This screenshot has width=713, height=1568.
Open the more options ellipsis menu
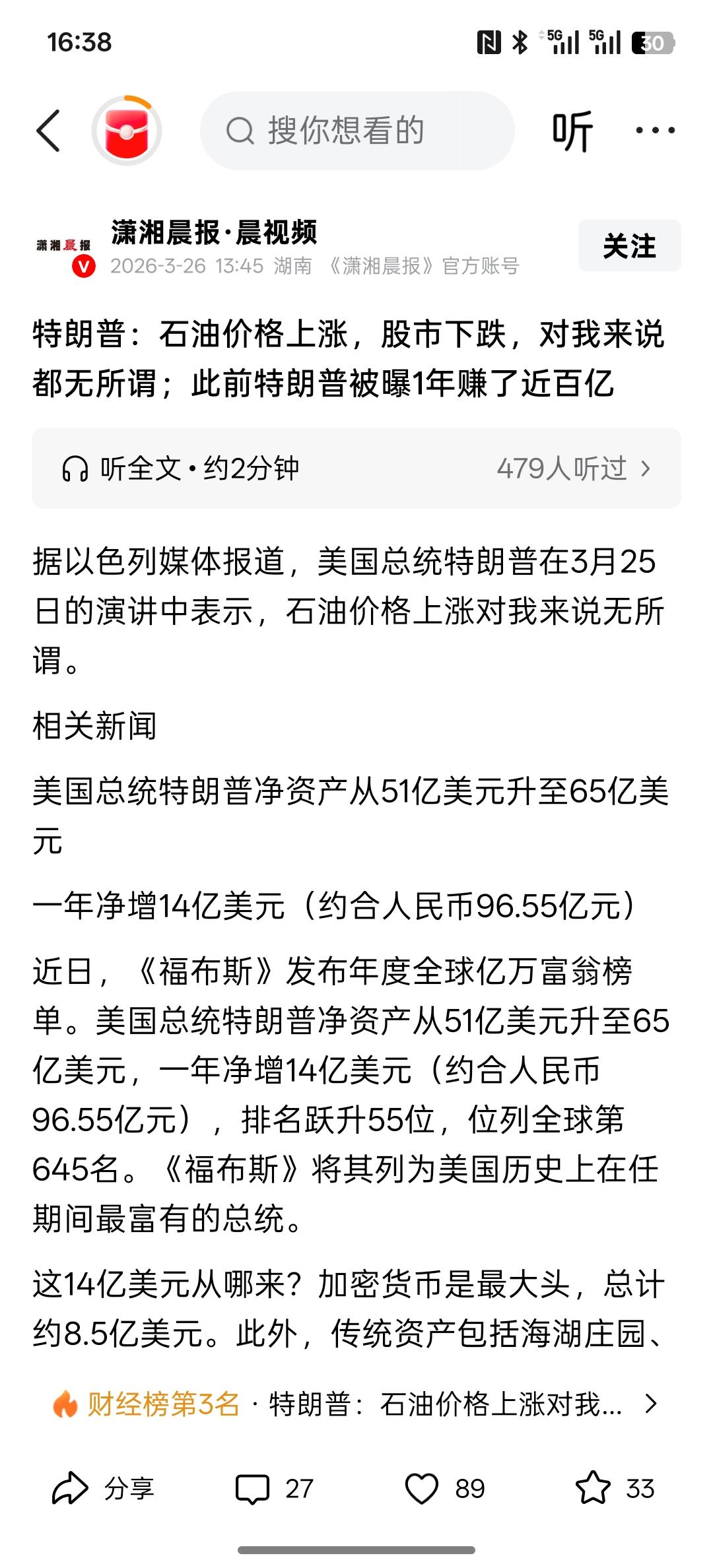point(656,130)
